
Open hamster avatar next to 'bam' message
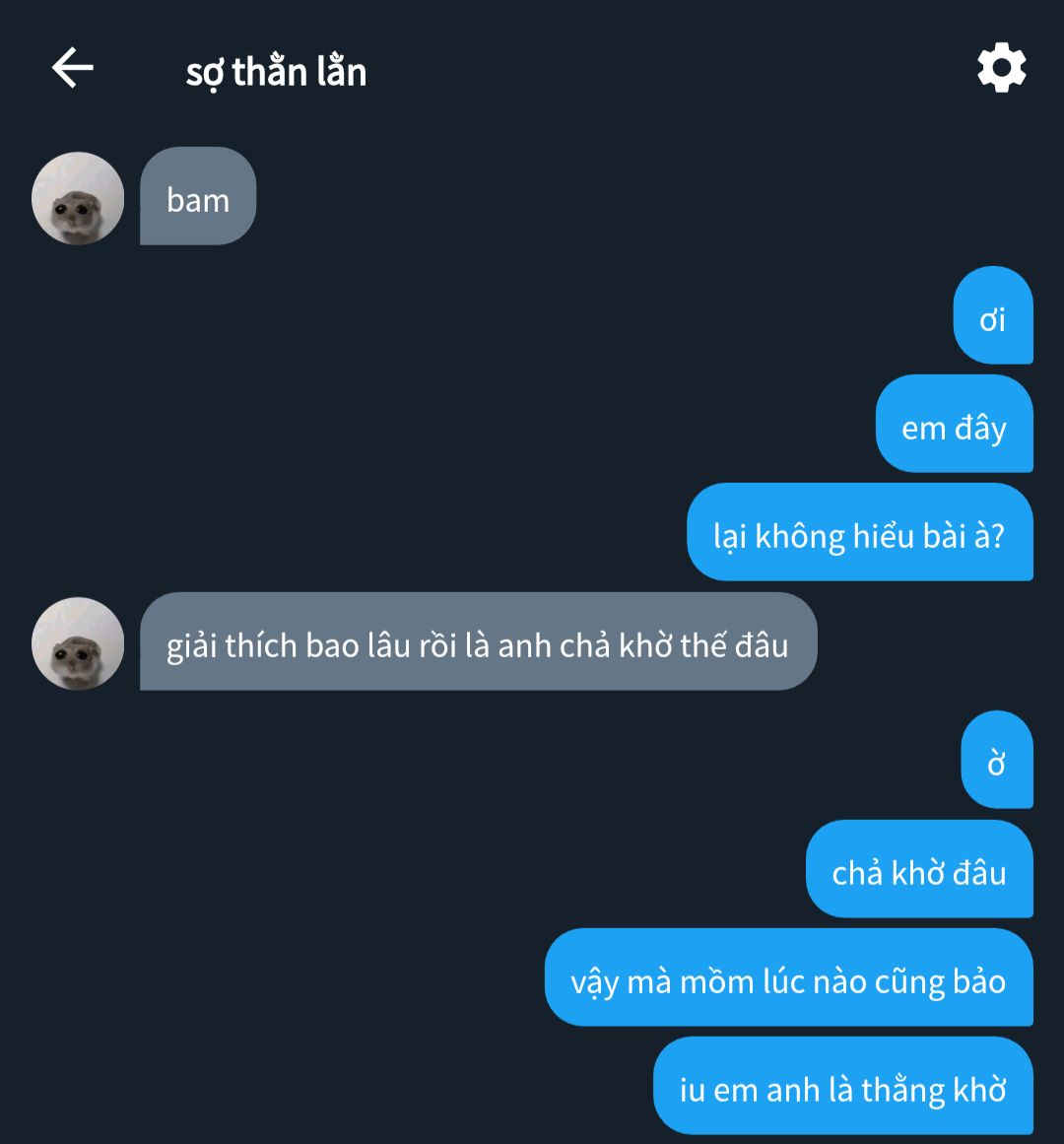pos(78,198)
